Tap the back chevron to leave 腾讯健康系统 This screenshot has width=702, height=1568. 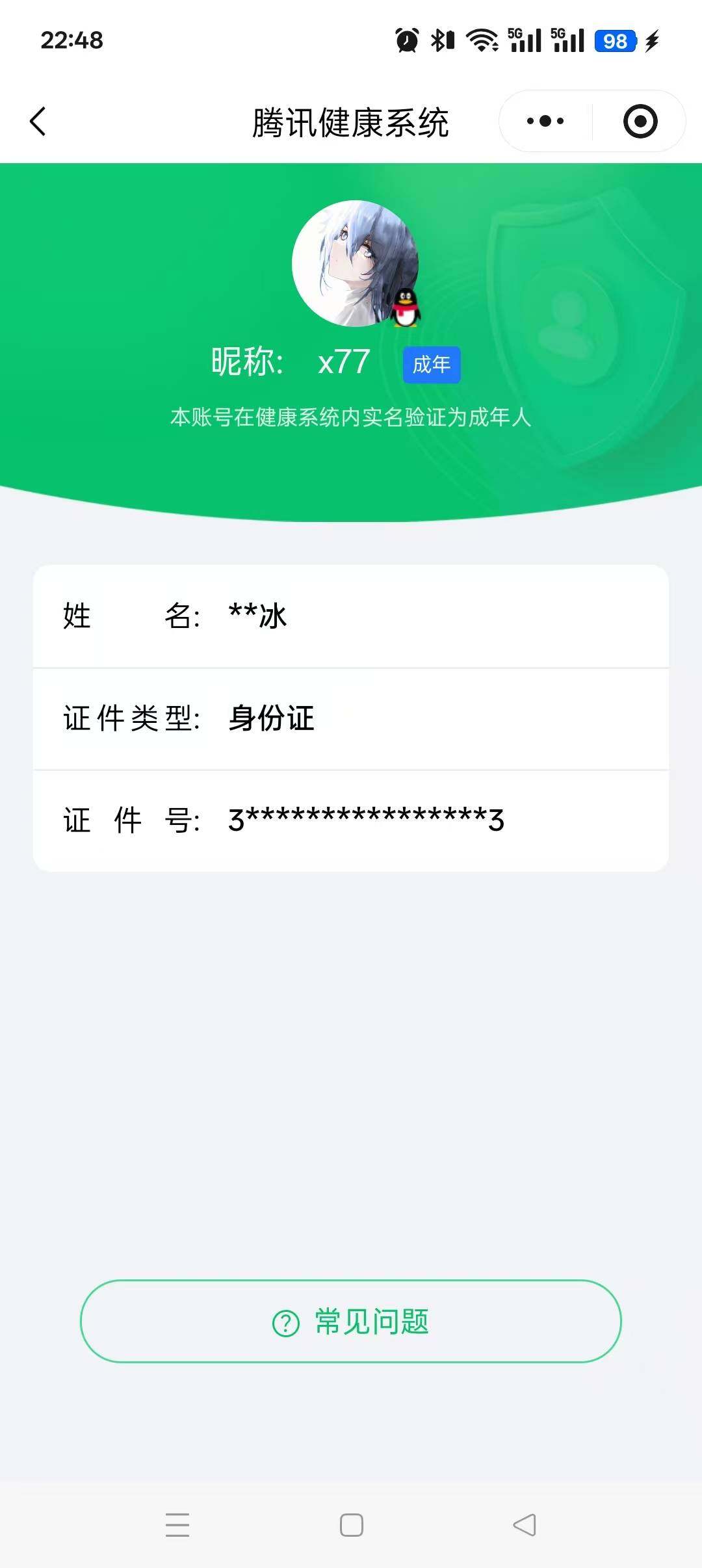[x=37, y=121]
